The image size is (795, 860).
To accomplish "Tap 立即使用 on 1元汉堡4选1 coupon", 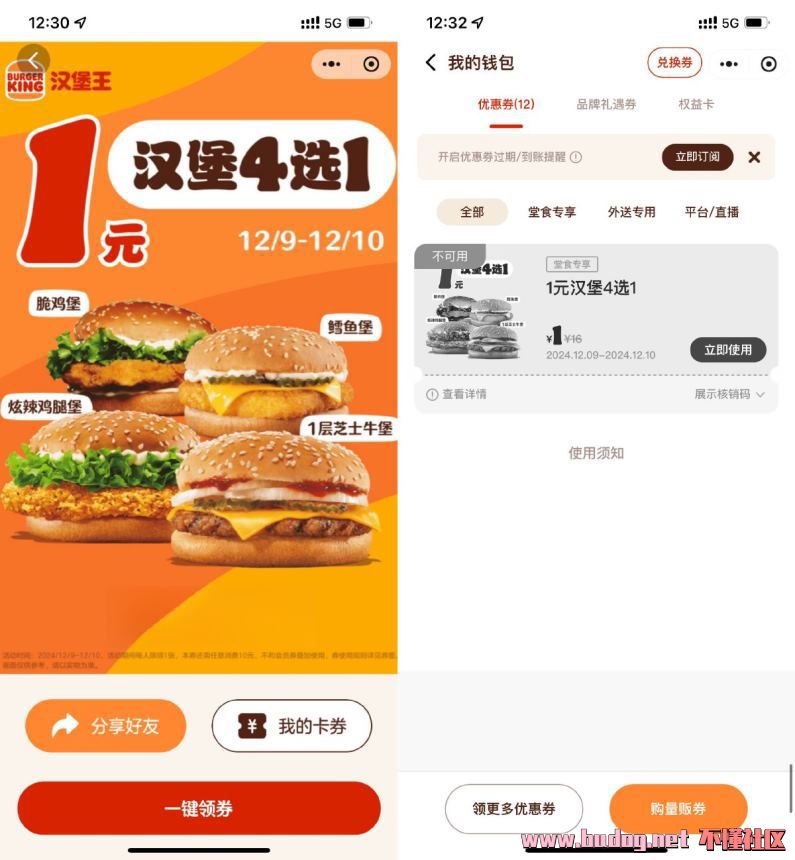I will [728, 350].
